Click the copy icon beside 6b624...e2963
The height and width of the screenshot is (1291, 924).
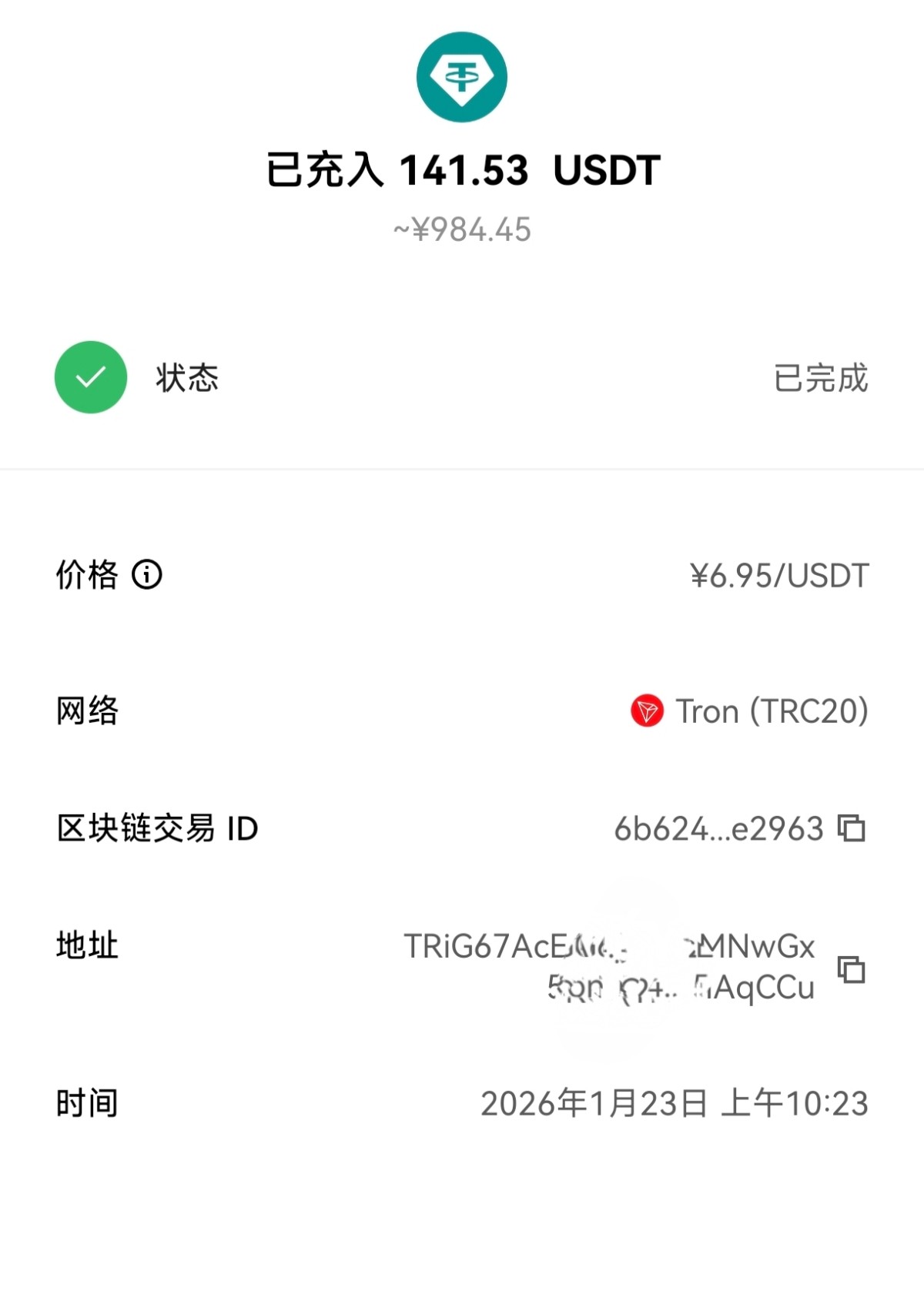pyautogui.click(x=851, y=829)
